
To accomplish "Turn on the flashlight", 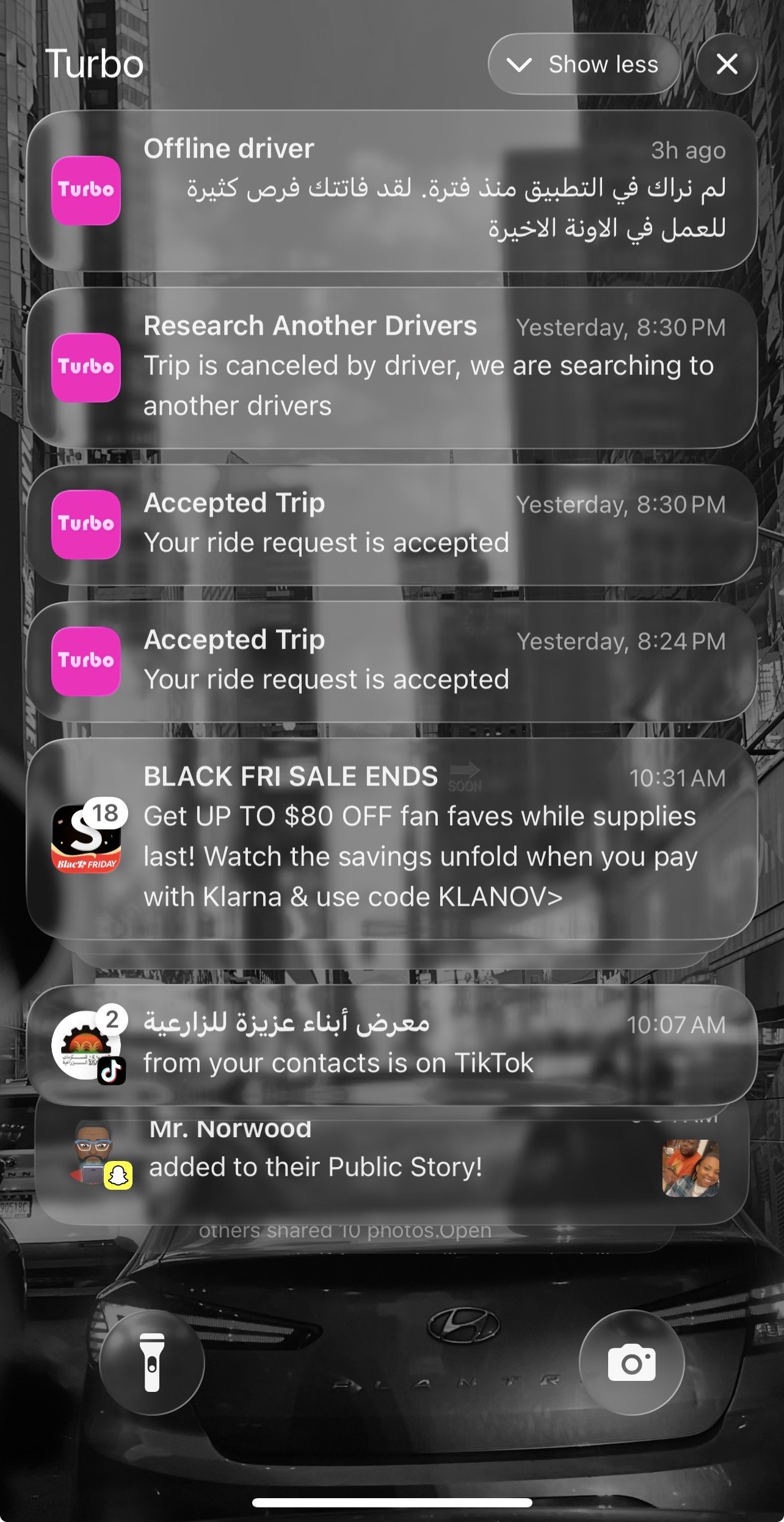I will (x=152, y=1362).
